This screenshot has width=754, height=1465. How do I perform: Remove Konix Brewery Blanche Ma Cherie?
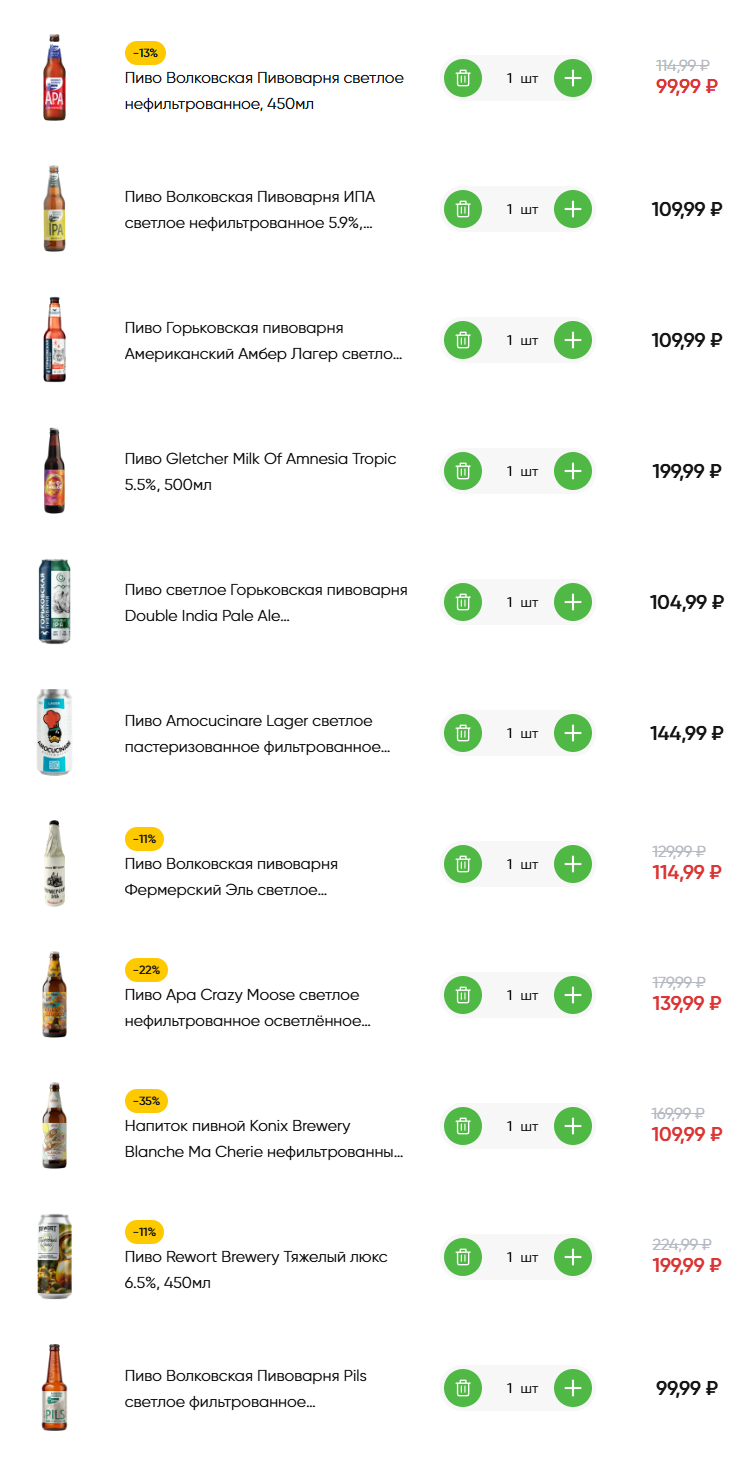tap(462, 1126)
